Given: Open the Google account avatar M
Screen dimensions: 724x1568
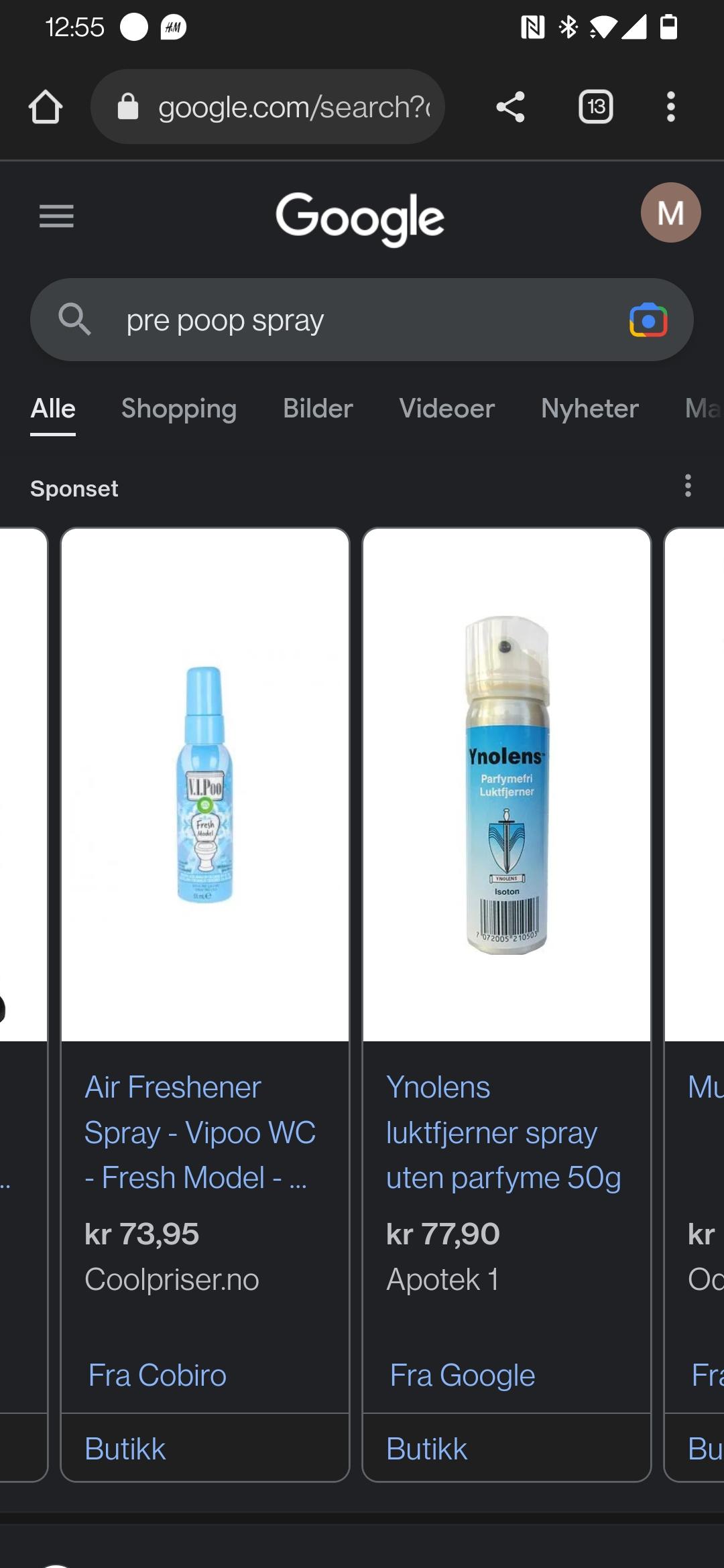Looking at the screenshot, I should point(670,212).
